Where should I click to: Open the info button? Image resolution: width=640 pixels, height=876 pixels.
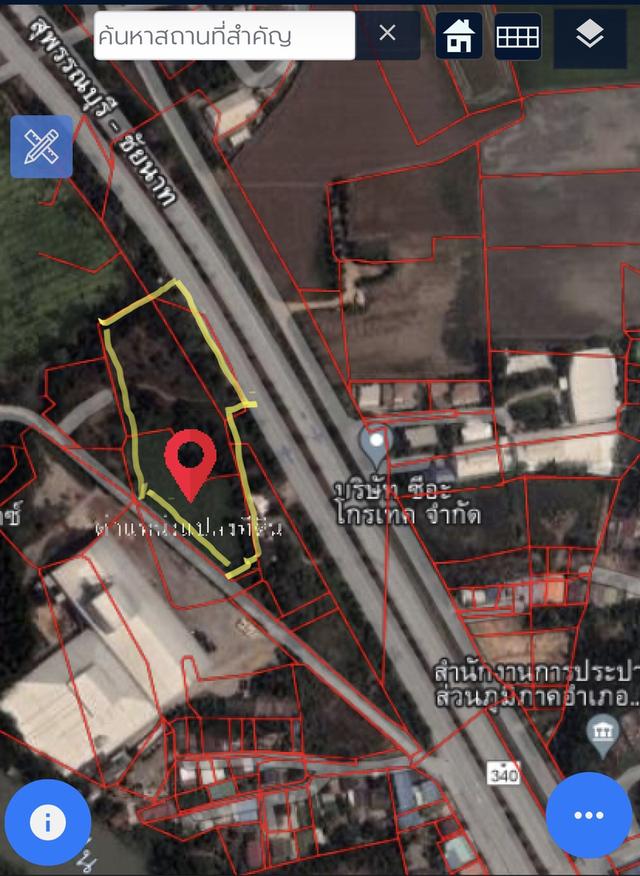click(46, 822)
